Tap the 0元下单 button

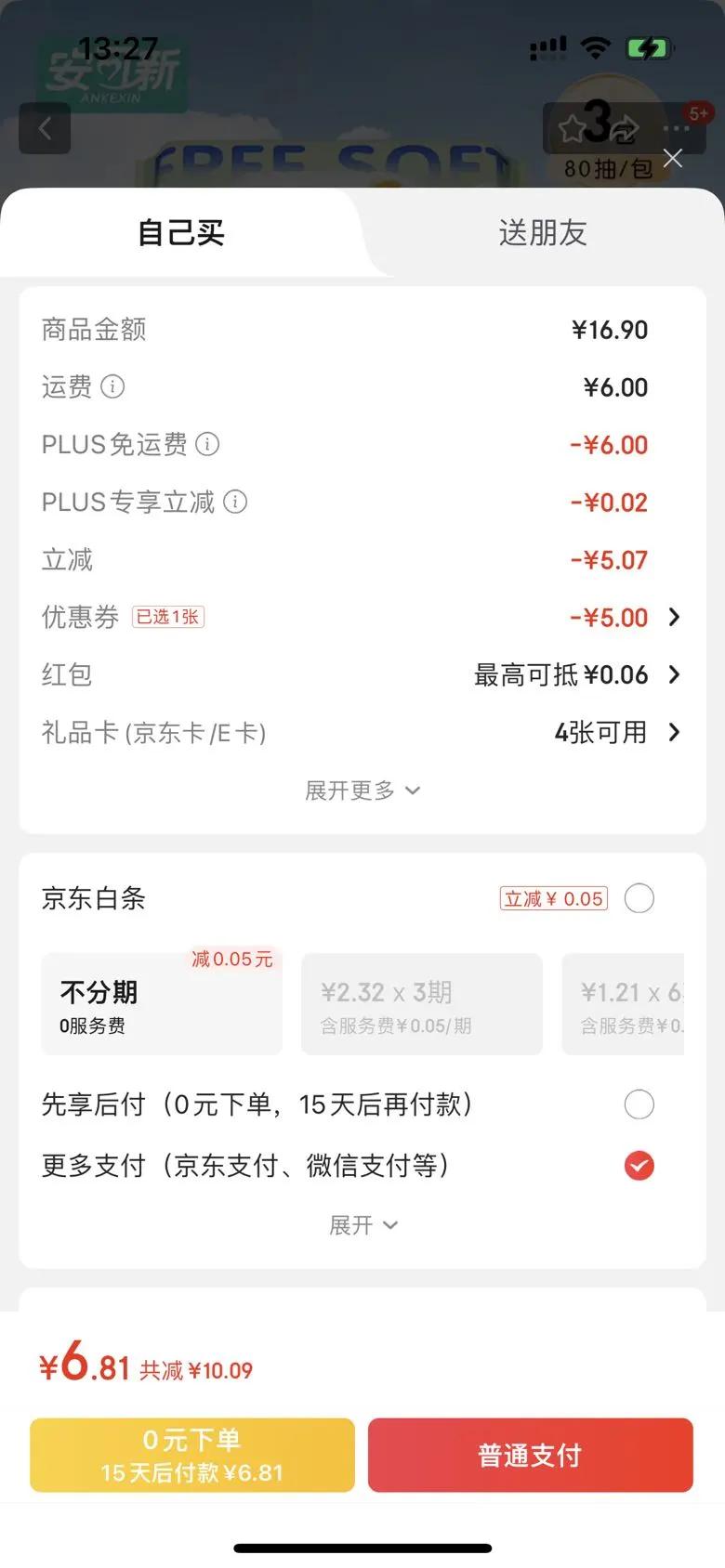(192, 1455)
